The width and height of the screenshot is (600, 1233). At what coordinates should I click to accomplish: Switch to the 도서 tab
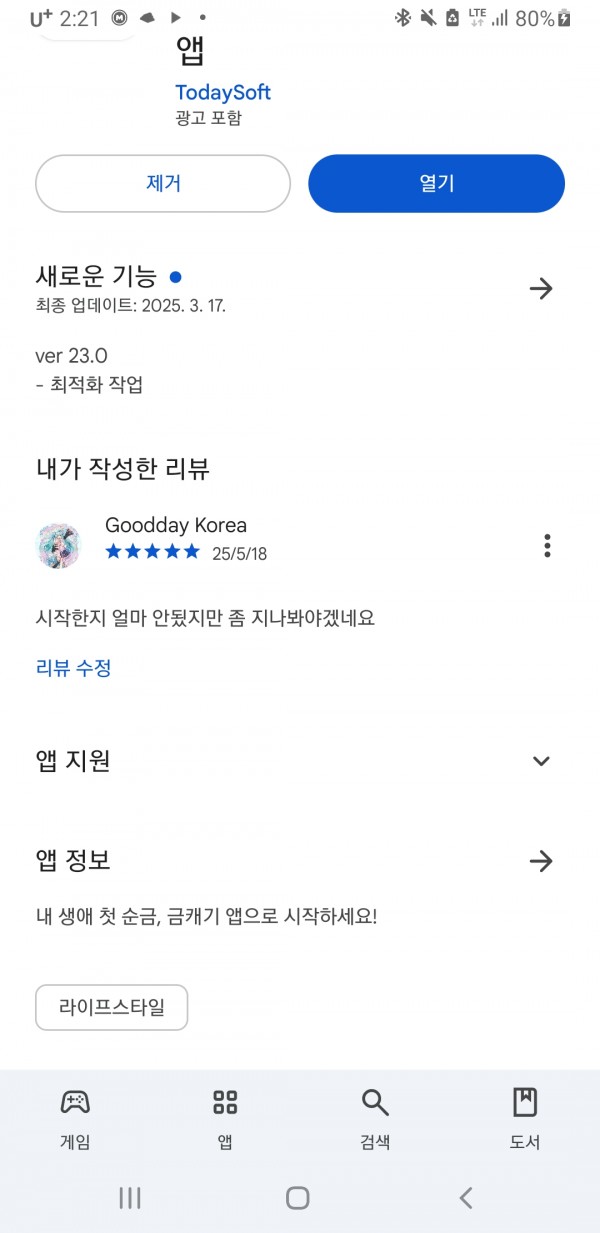coord(525,1119)
